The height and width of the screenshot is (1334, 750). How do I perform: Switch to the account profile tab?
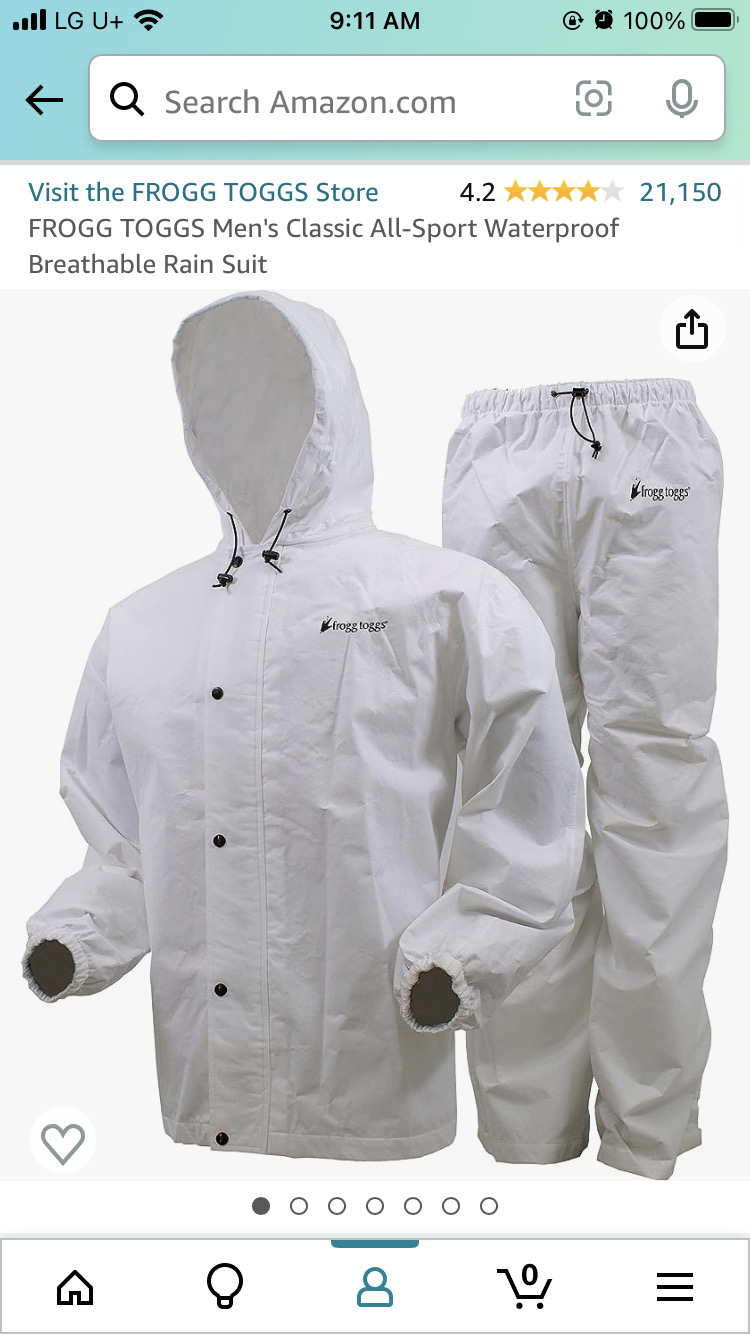click(x=375, y=1287)
